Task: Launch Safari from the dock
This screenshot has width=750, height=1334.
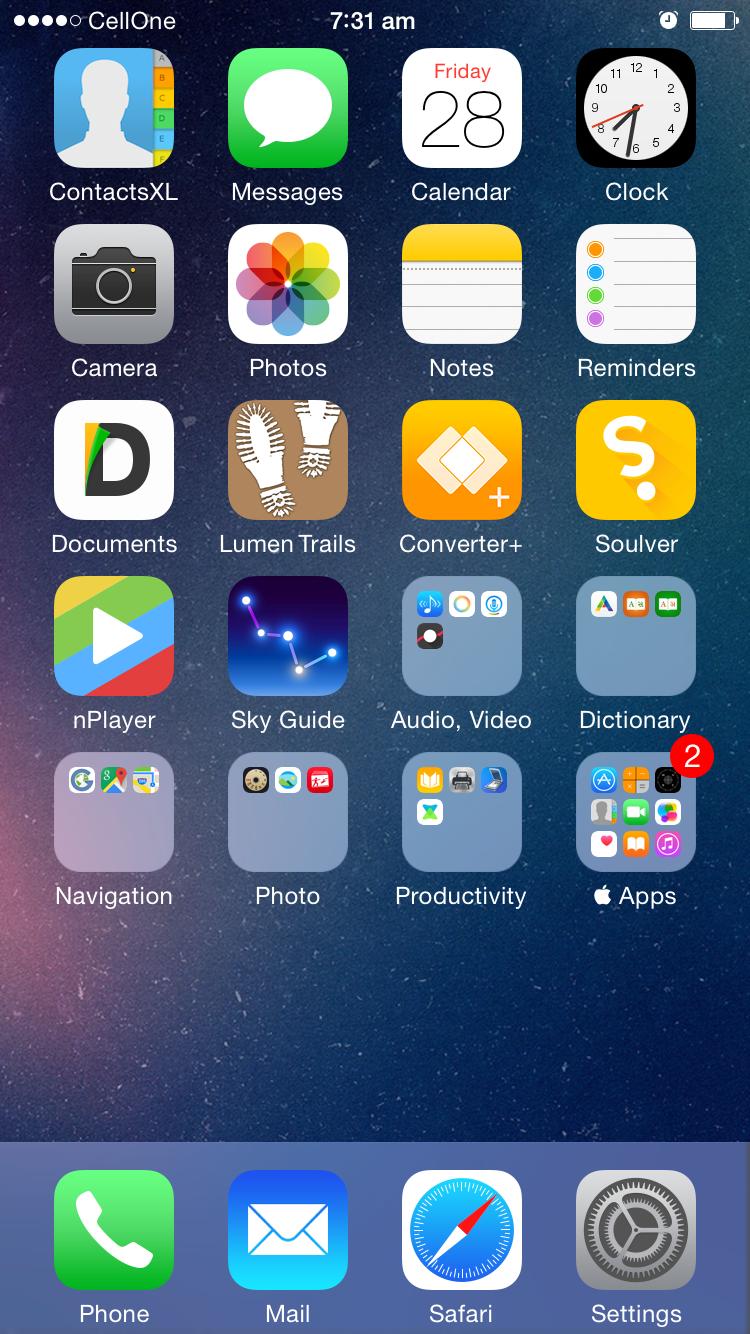Action: coord(462,1230)
